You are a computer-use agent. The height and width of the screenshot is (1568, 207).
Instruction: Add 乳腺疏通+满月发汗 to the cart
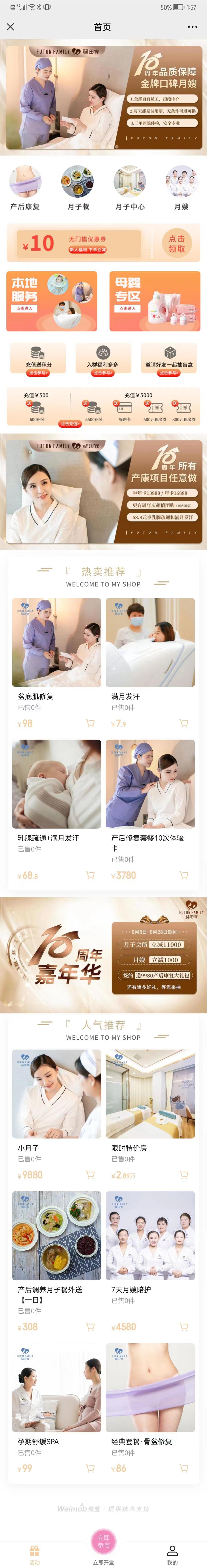(90, 875)
